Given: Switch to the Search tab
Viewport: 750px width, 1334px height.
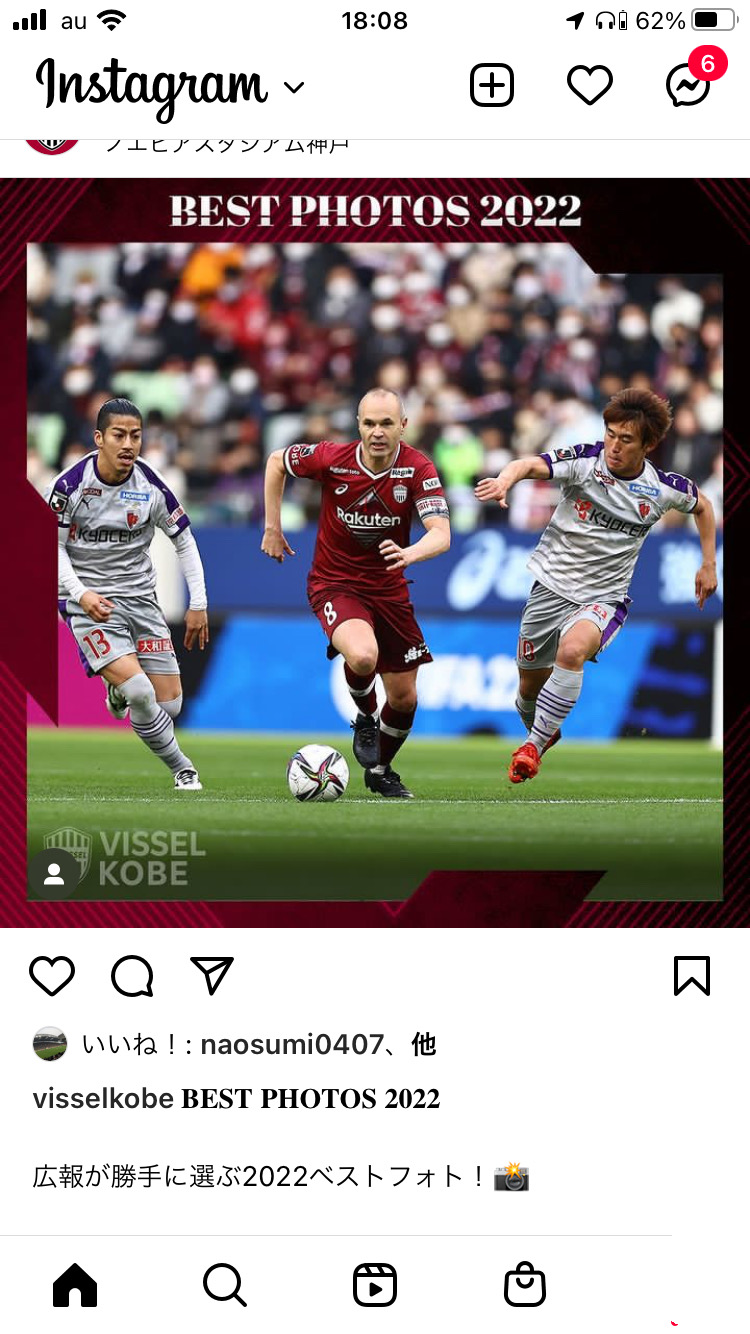Looking at the screenshot, I should pos(225,1285).
